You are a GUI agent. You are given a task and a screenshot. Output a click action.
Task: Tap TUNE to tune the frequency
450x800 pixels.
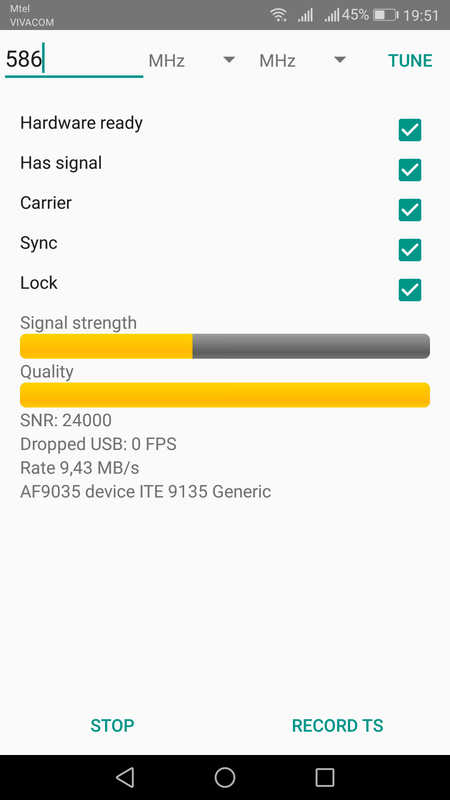tap(410, 60)
